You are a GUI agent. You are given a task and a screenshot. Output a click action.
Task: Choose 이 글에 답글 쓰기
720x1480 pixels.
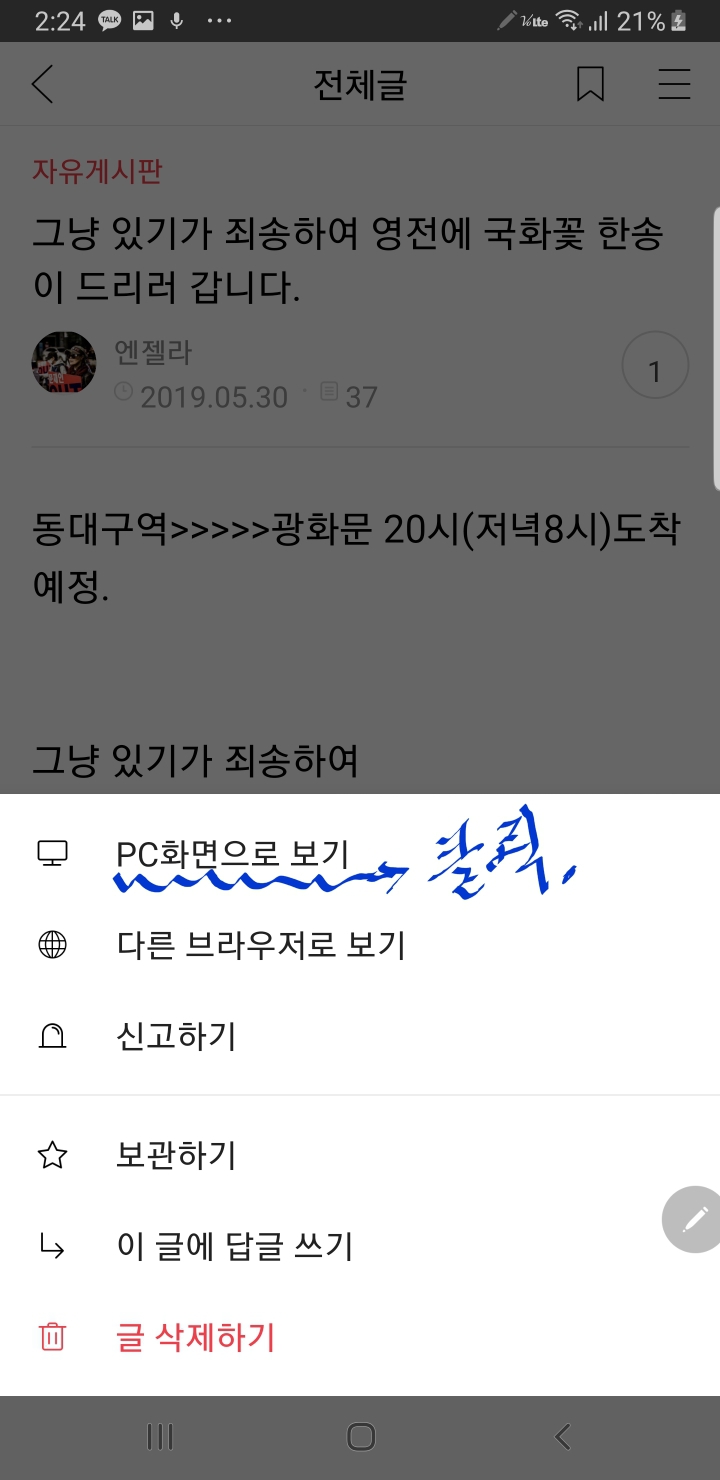pyautogui.click(x=234, y=1247)
